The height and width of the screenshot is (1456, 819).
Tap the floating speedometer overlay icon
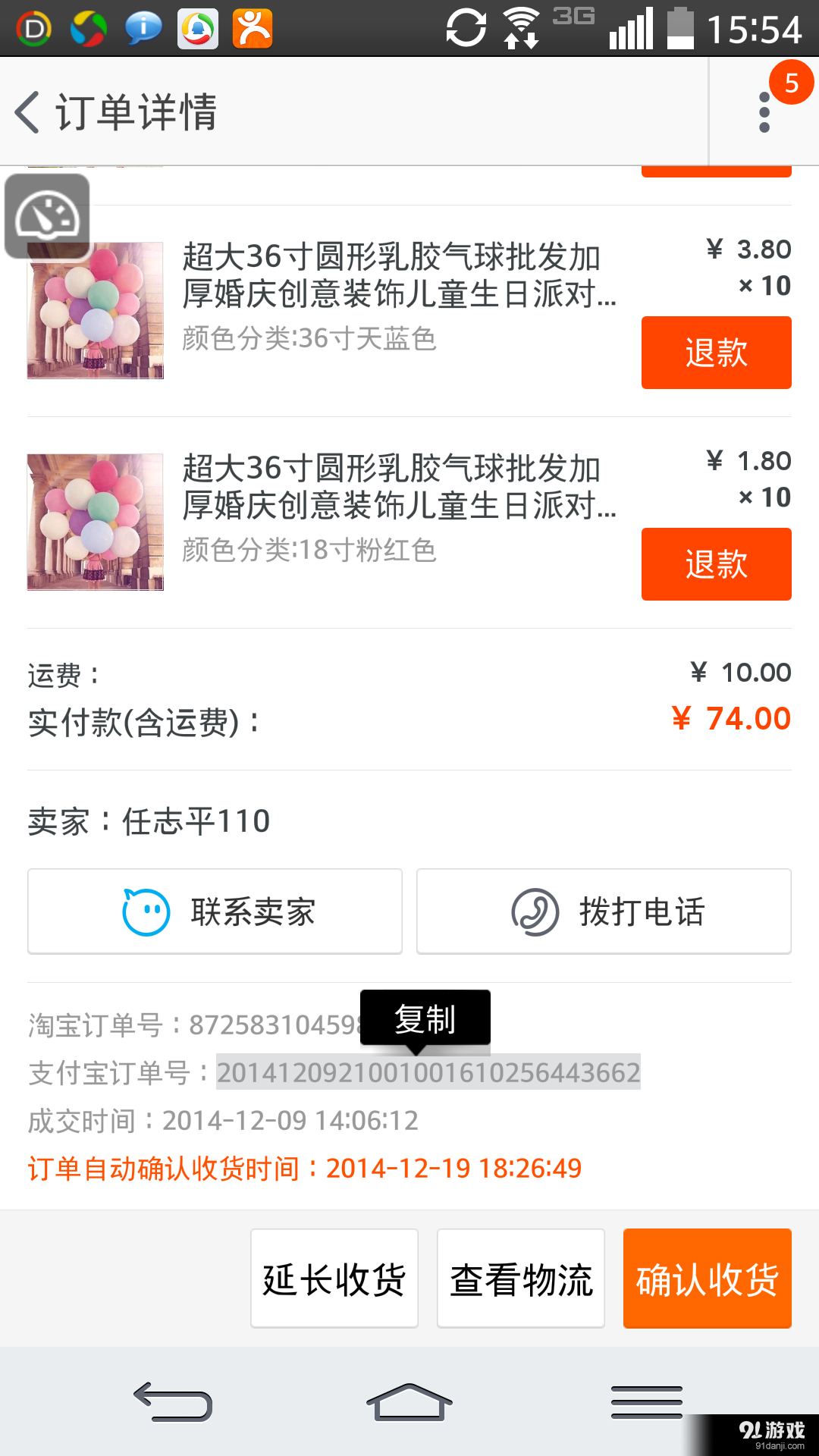[x=47, y=216]
